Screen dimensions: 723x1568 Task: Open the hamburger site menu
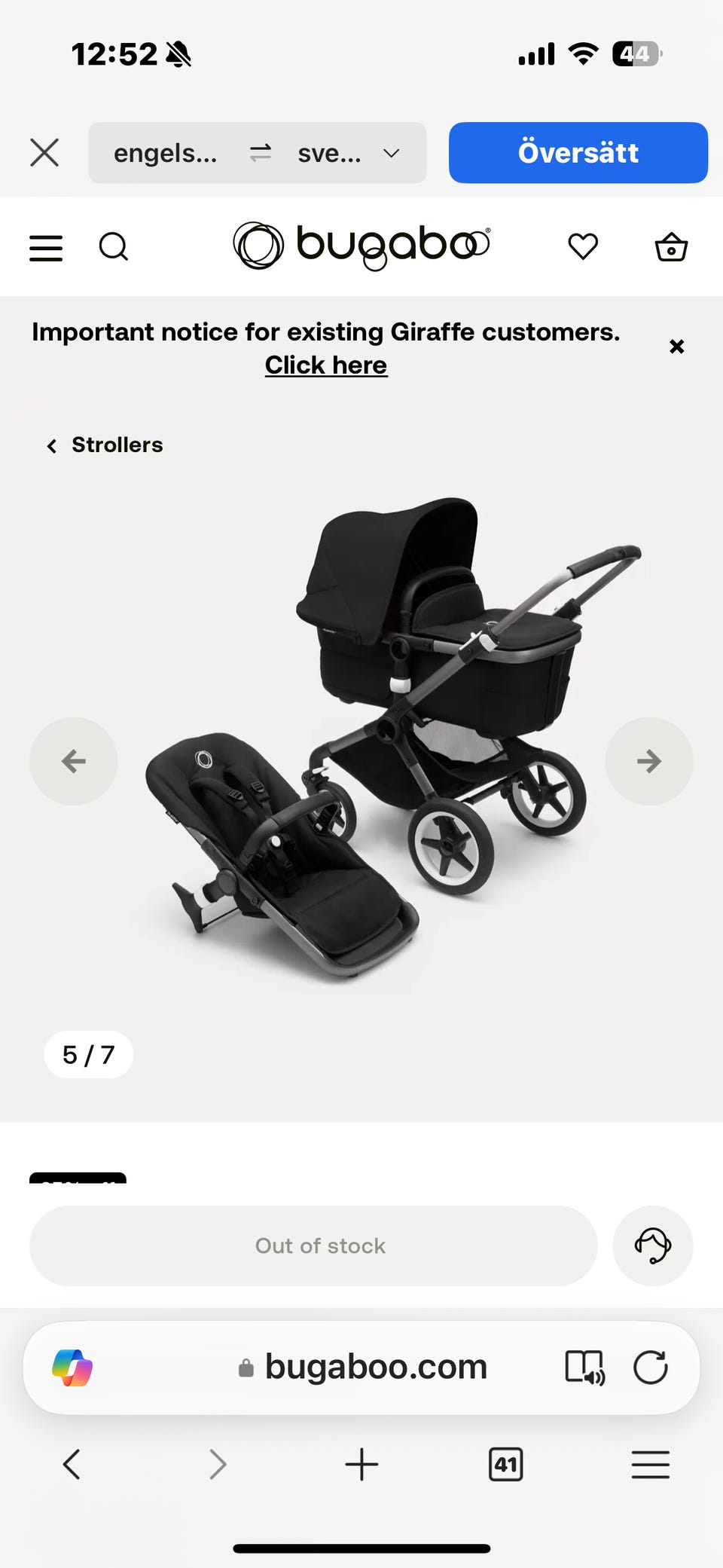(x=46, y=247)
